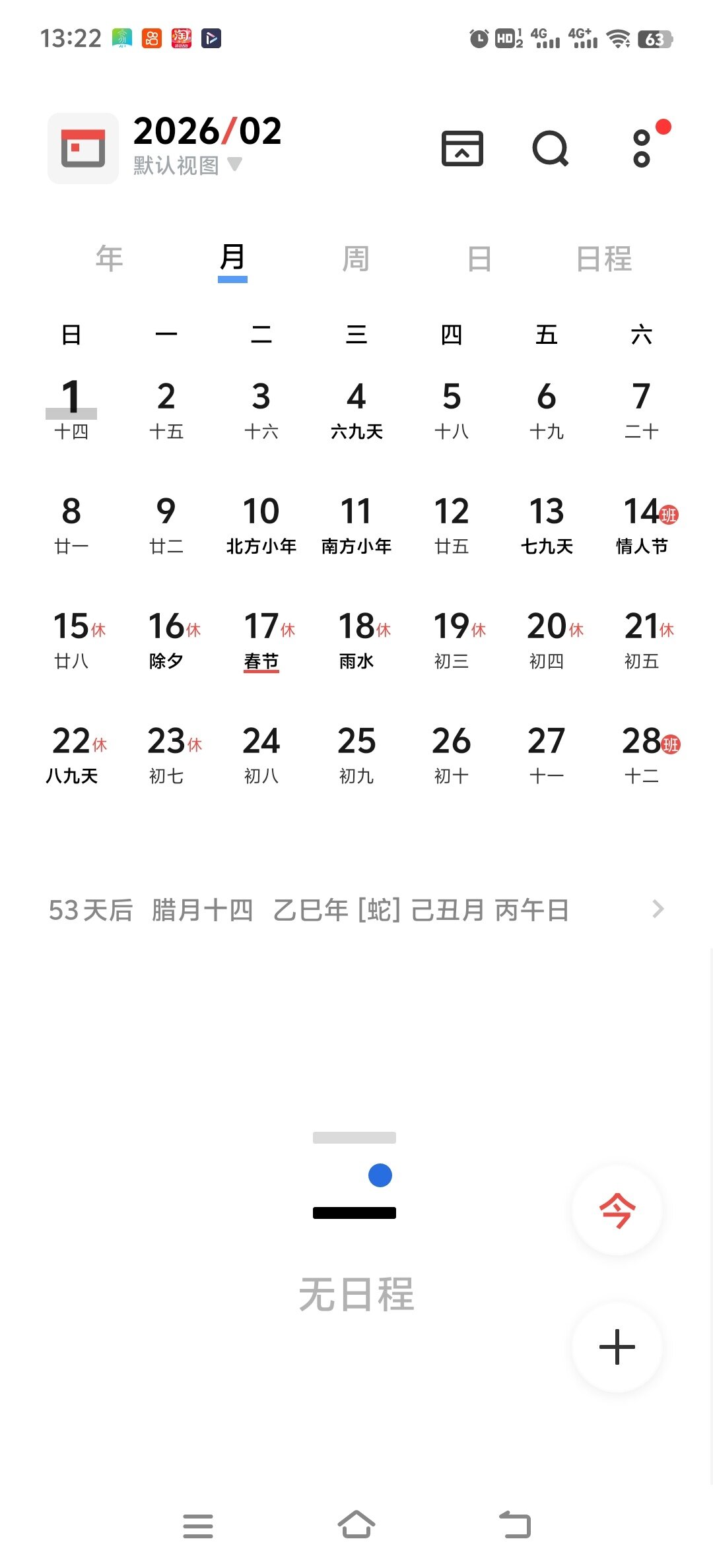Switch to the 日 view tab
This screenshot has height=1568, width=713.
click(479, 258)
